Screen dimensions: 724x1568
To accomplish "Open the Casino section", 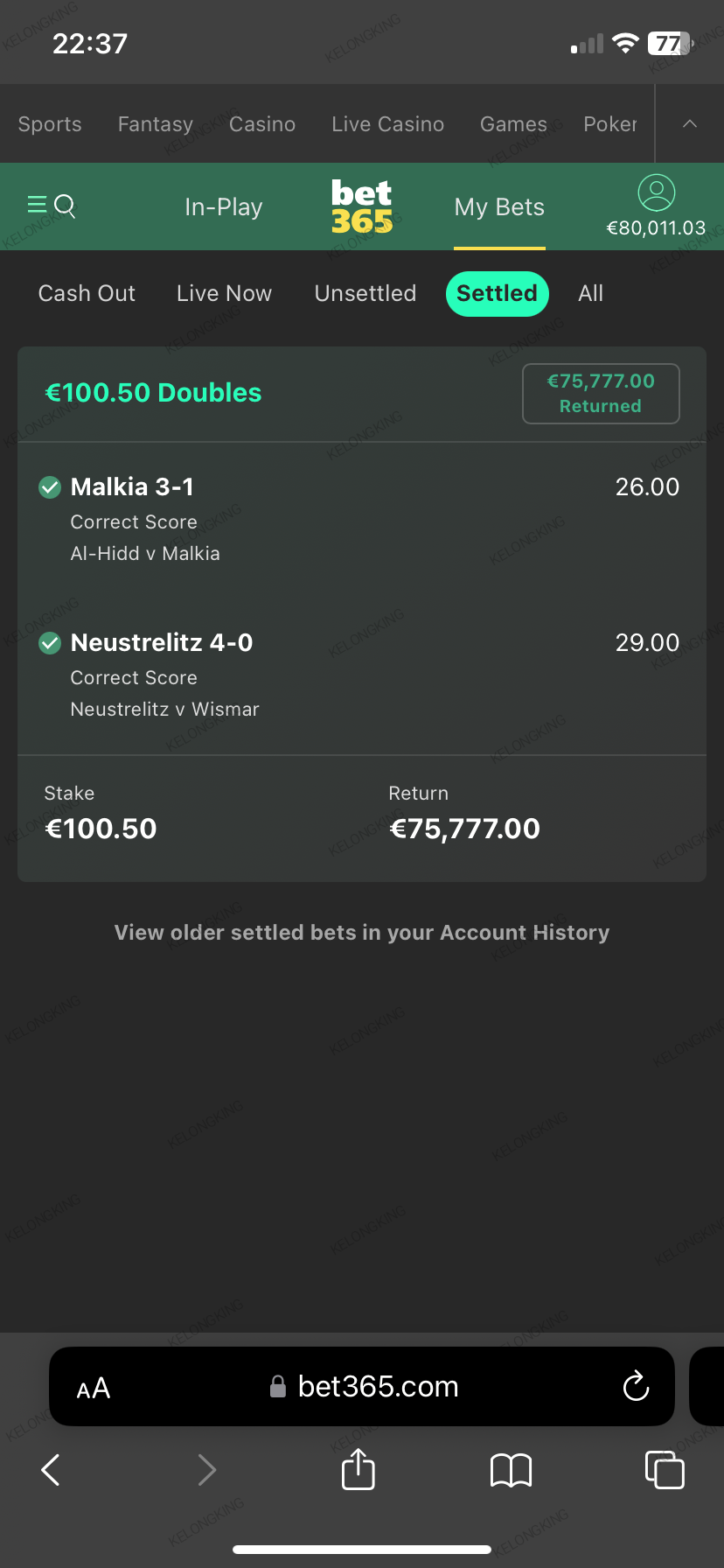I will [x=262, y=124].
